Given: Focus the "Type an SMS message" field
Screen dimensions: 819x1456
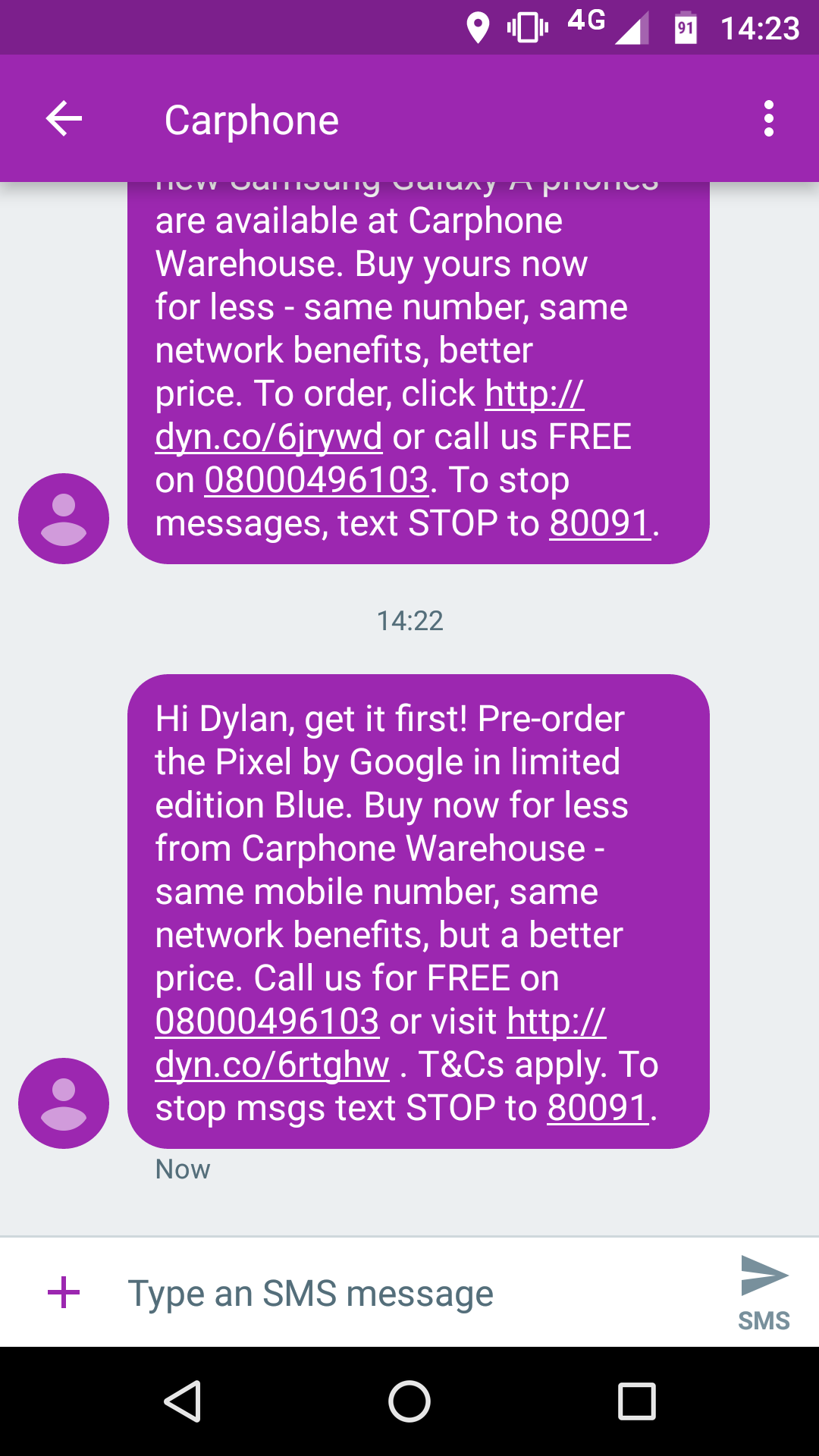Looking at the screenshot, I should (x=409, y=1293).
